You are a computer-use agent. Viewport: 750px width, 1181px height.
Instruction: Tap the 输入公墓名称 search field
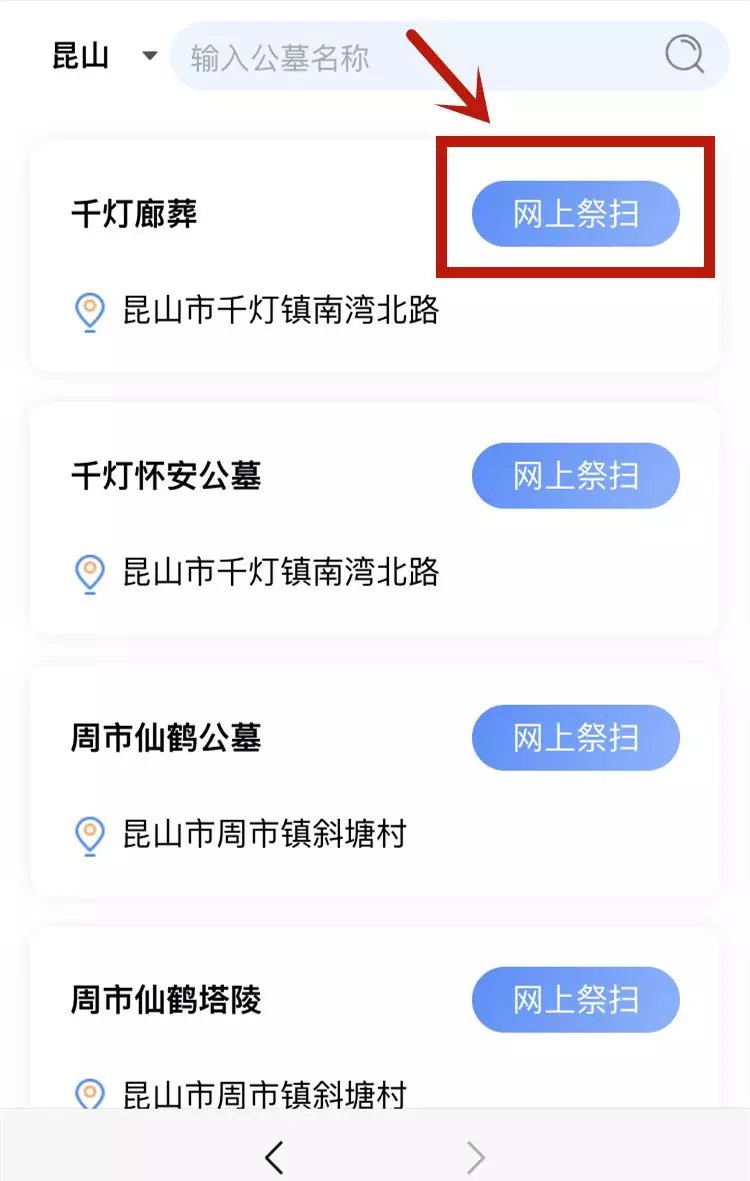pos(400,57)
